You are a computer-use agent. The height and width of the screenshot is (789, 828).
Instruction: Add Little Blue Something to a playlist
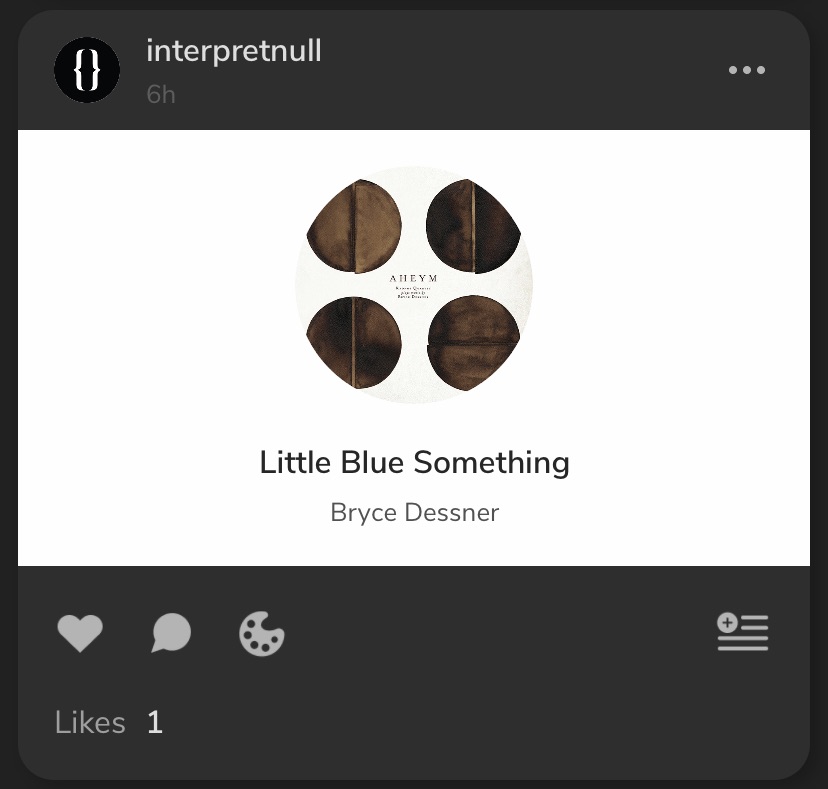[742, 632]
